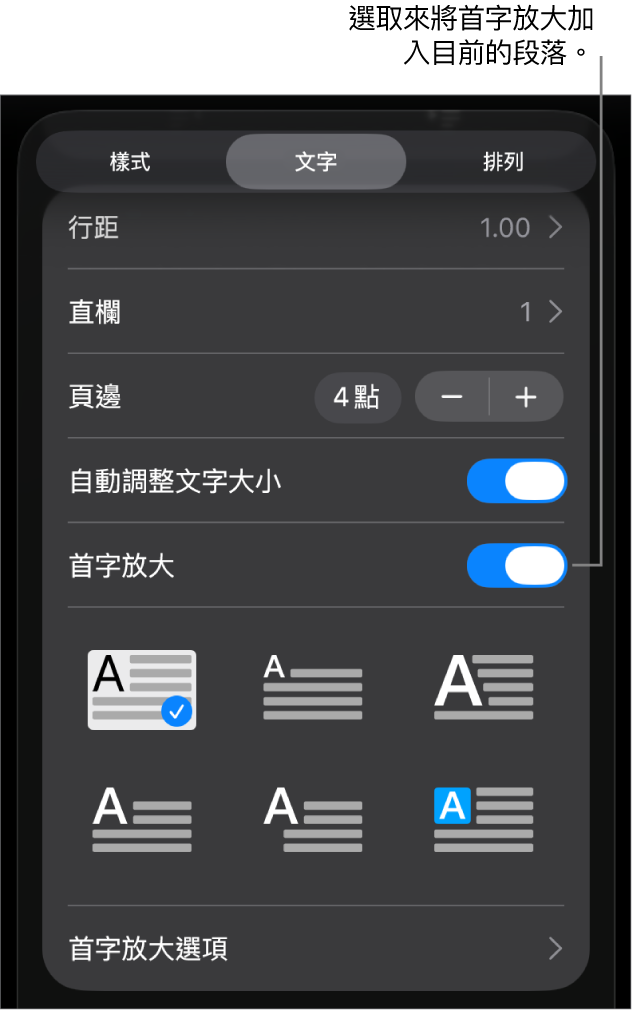
Task: Disable the 首字放大 drop cap switch
Action: [x=516, y=567]
